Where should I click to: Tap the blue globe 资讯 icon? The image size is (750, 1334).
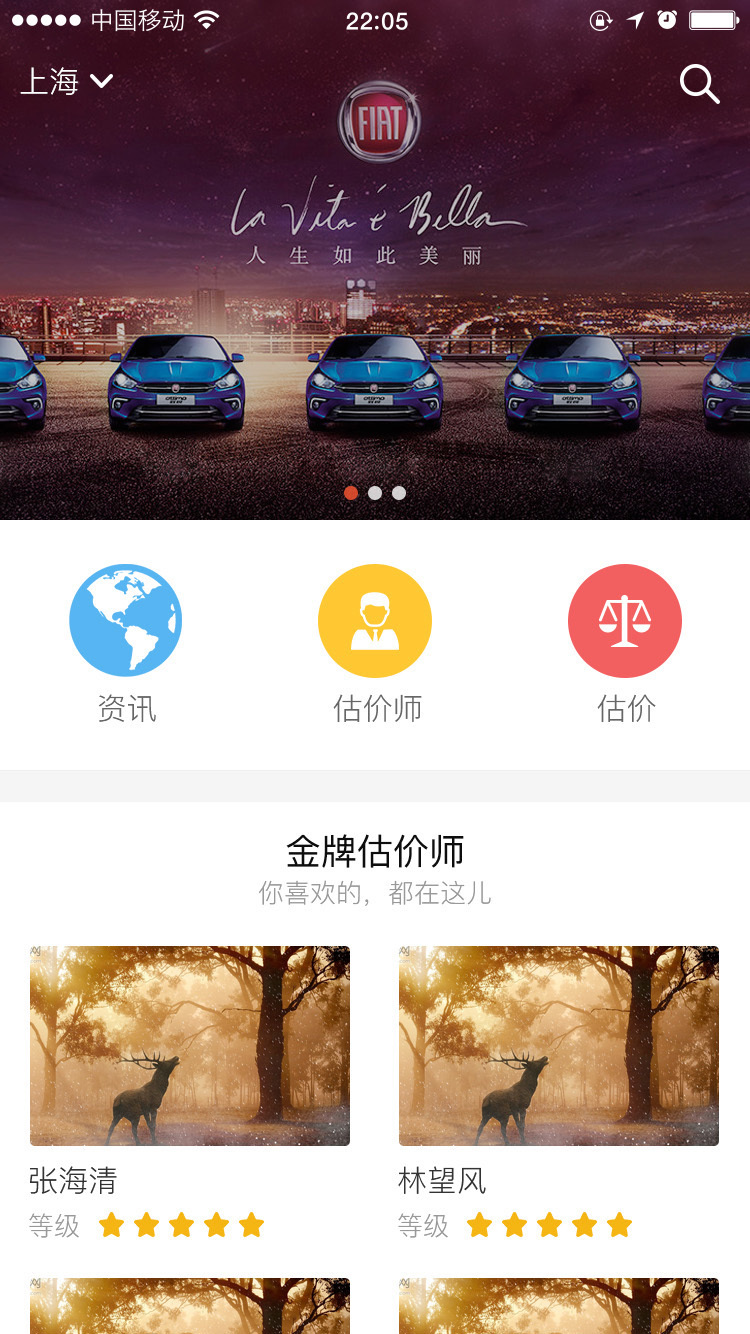pos(125,620)
